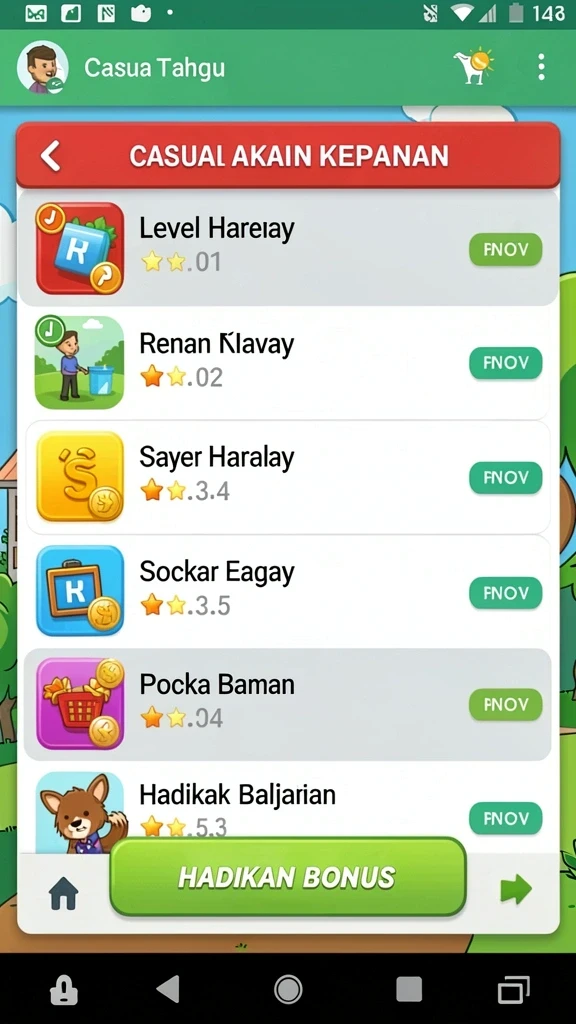Open the Renan Klavay game row
576x1024 pixels.
[x=288, y=363]
